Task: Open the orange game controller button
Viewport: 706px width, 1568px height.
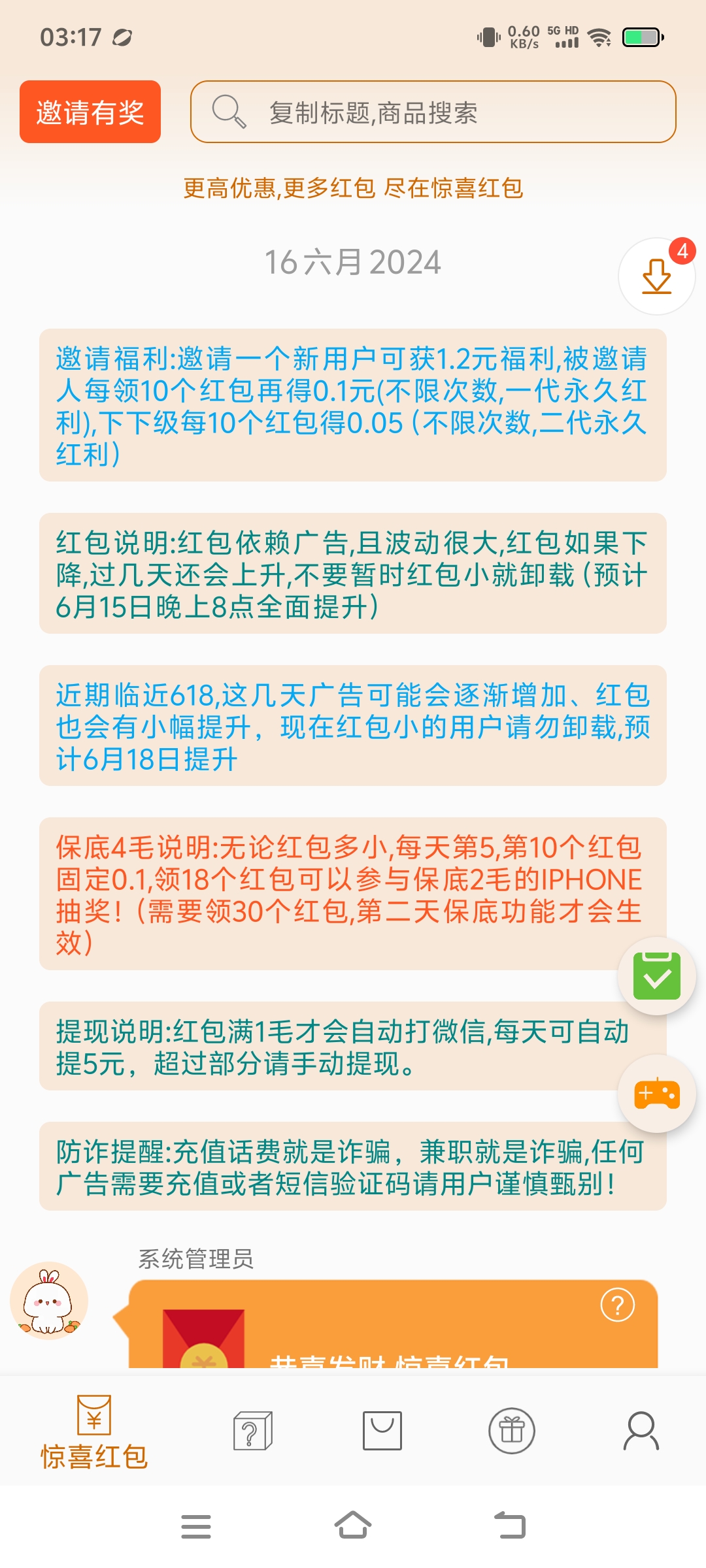Action: (x=657, y=1094)
